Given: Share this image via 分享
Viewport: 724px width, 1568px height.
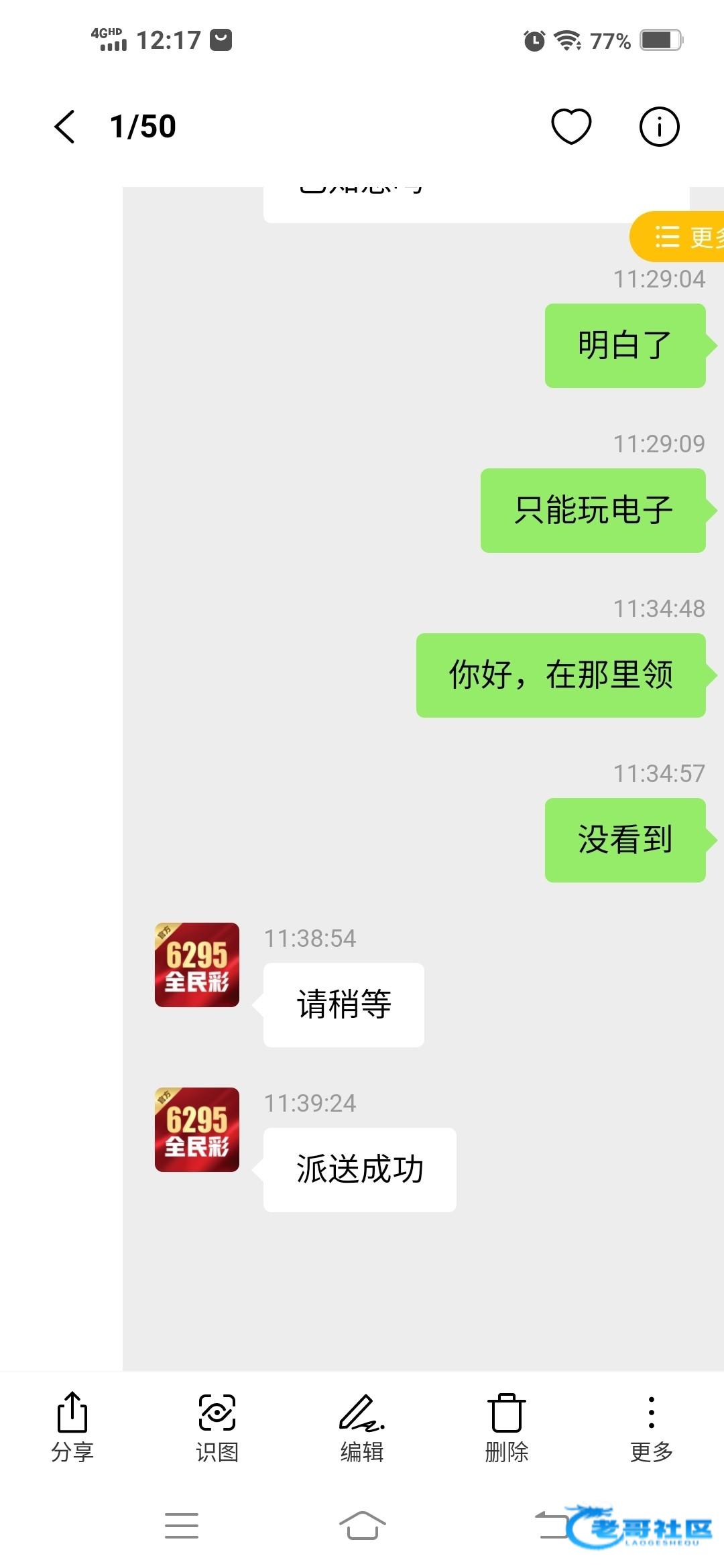Looking at the screenshot, I should pyautogui.click(x=72, y=1425).
